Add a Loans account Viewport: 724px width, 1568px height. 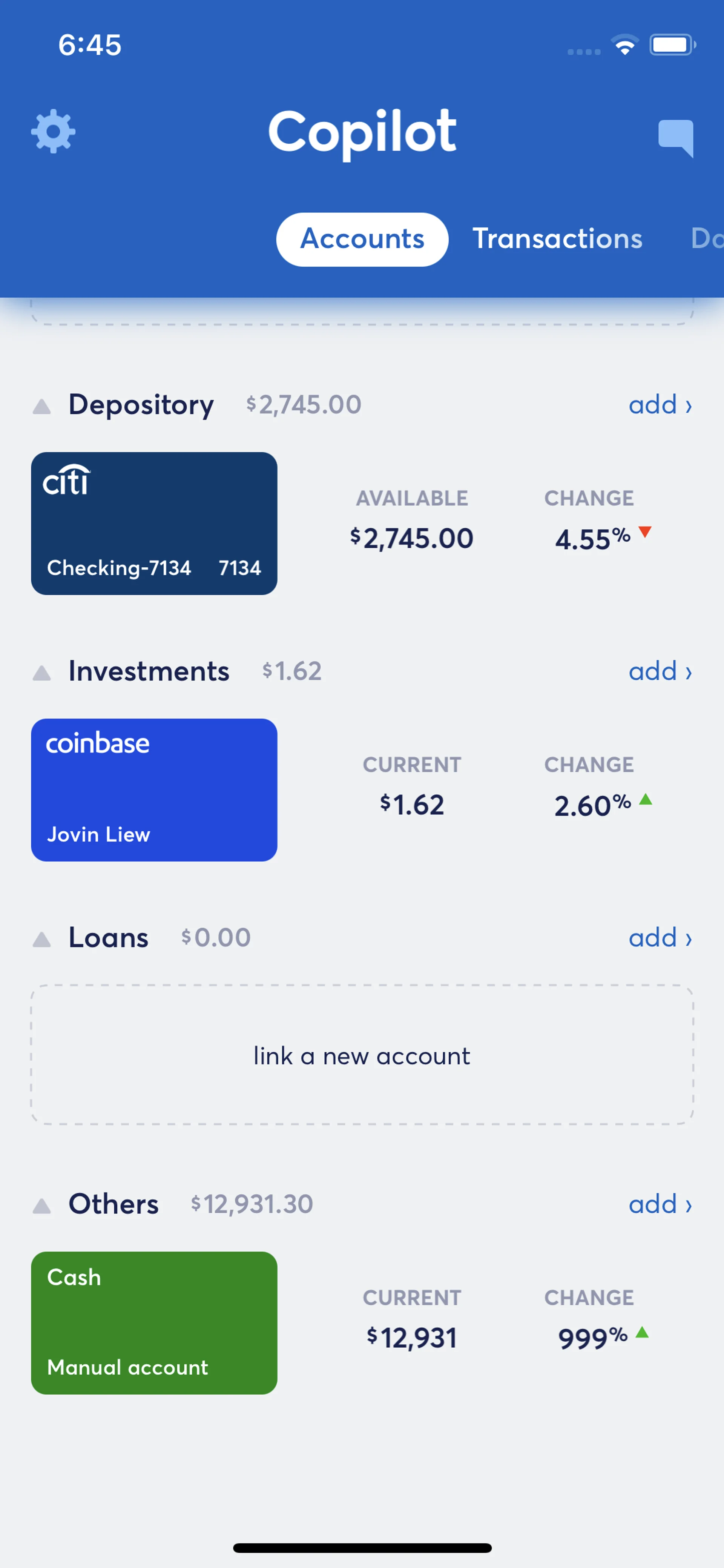tap(660, 938)
